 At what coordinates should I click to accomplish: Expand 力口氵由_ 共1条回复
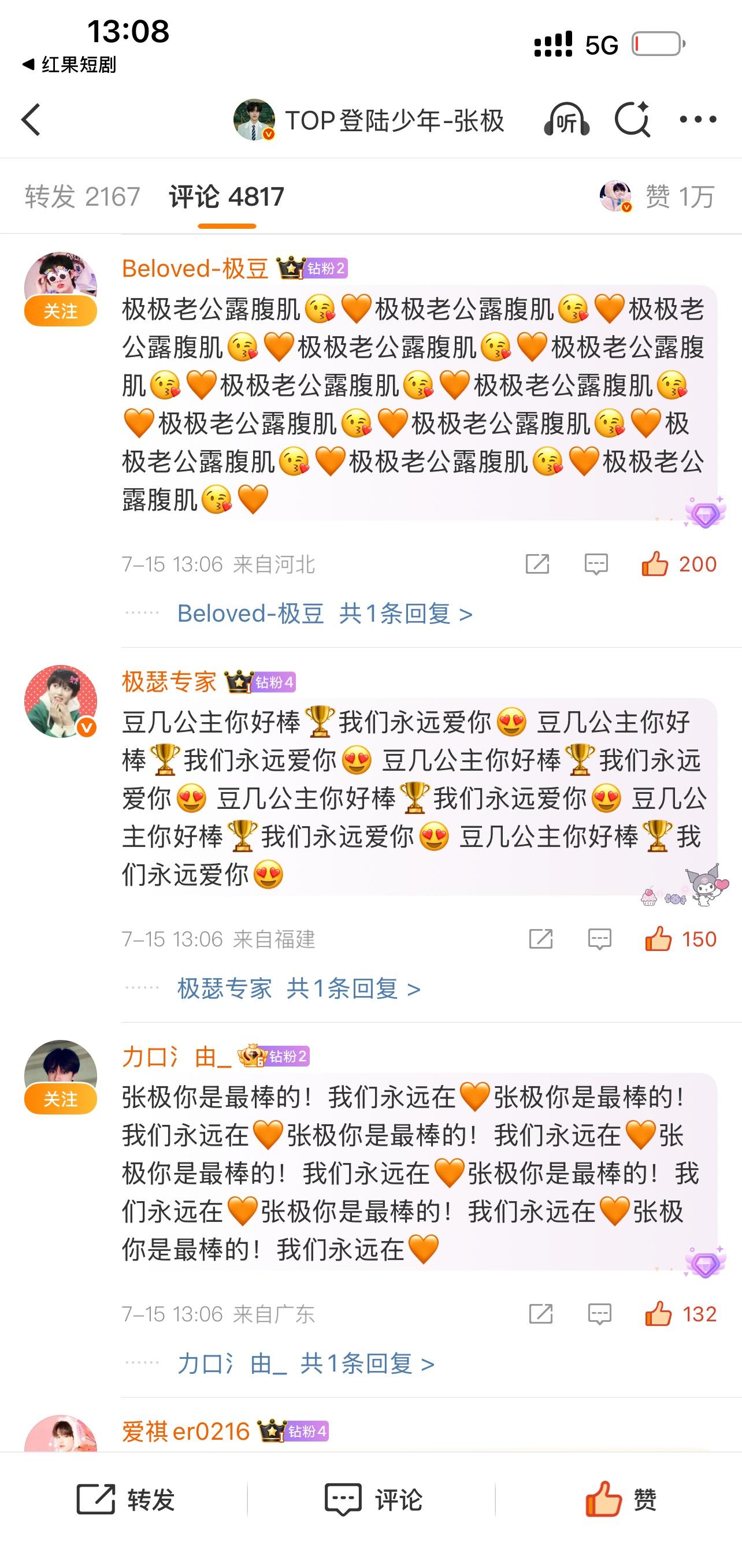point(306,1363)
